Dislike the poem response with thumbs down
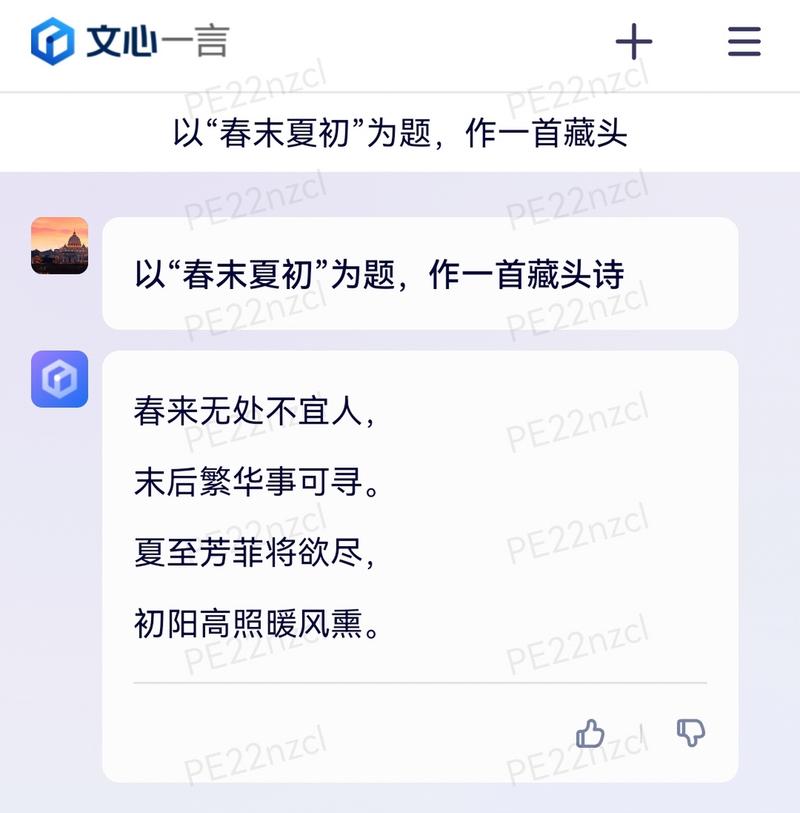The image size is (800, 813). [690, 733]
